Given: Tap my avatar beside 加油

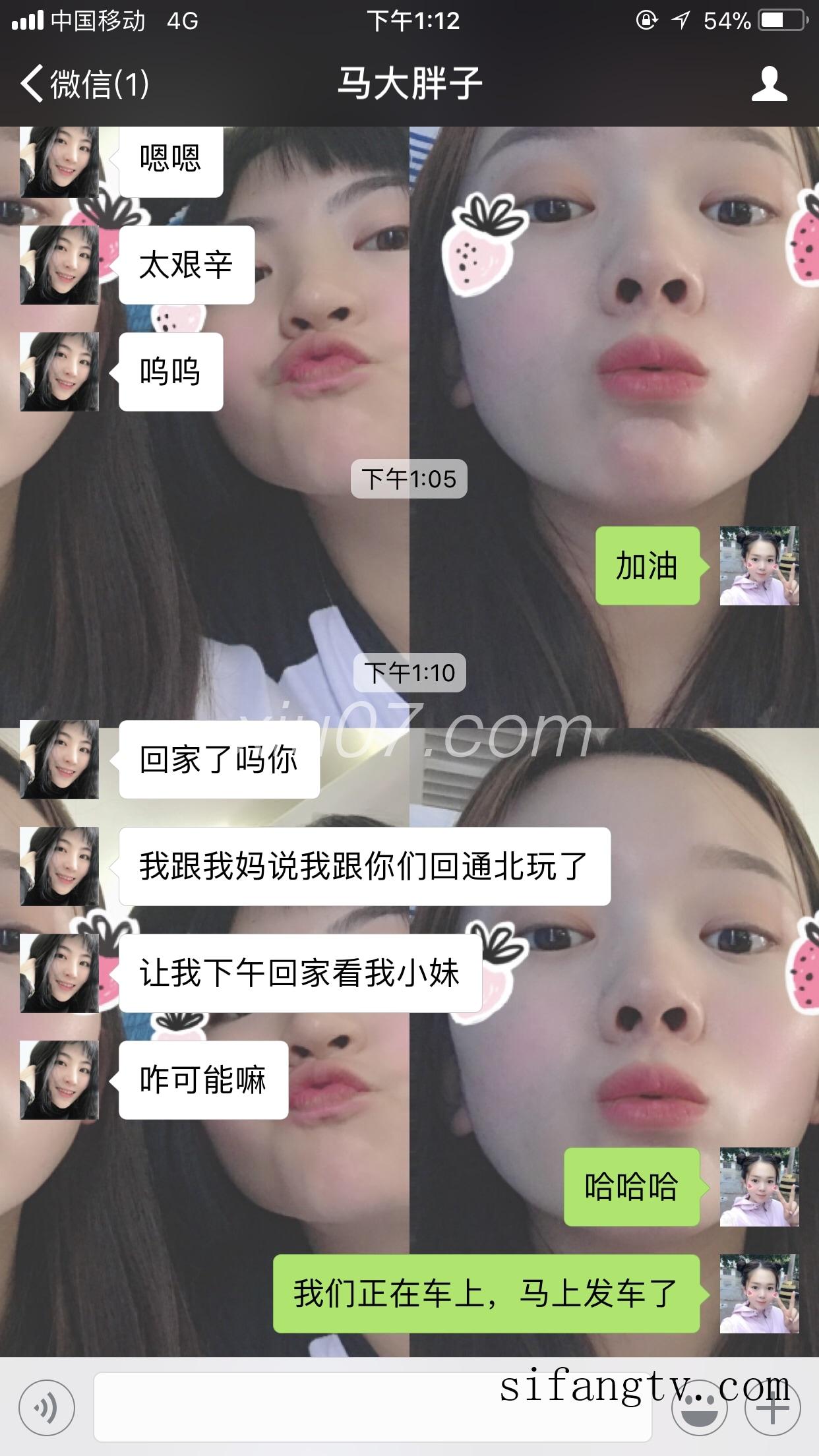Looking at the screenshot, I should click(x=759, y=566).
